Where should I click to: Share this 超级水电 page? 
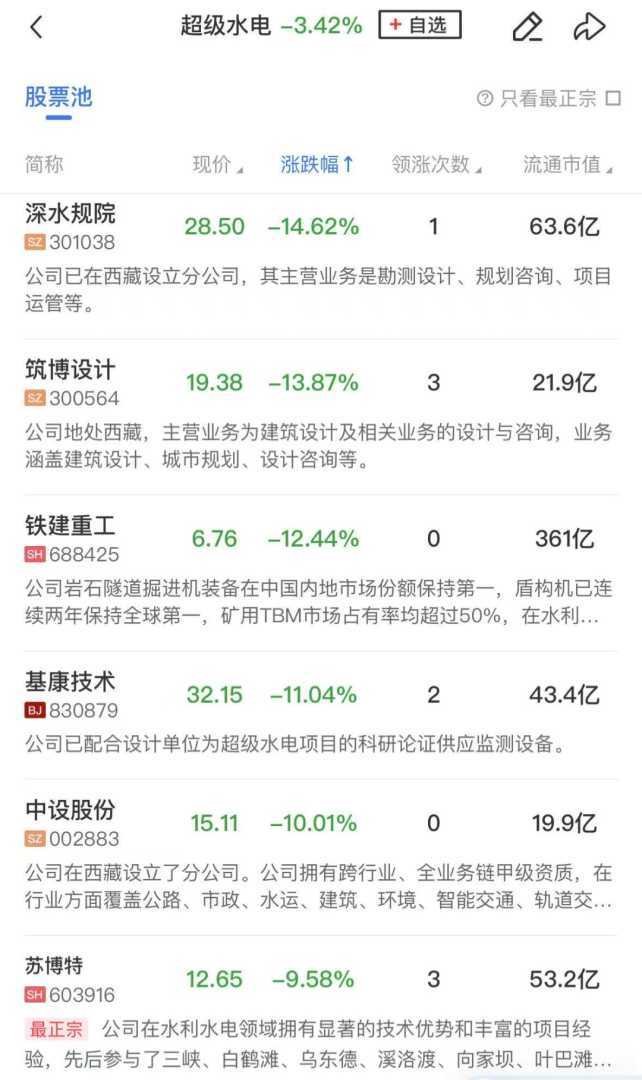(590, 27)
